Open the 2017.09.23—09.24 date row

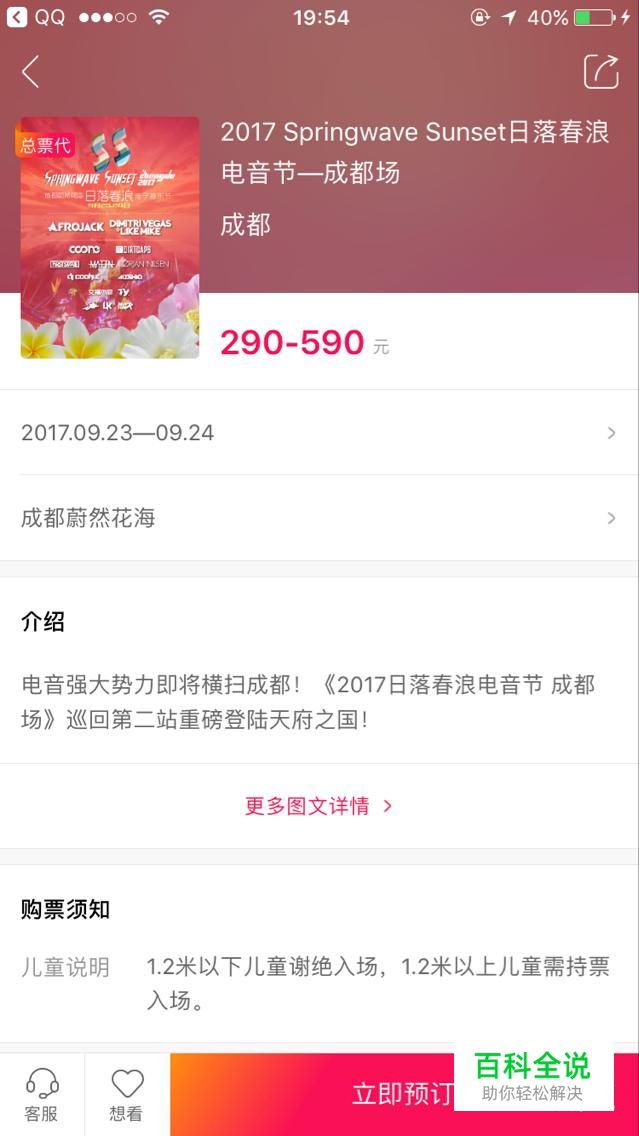(x=320, y=433)
